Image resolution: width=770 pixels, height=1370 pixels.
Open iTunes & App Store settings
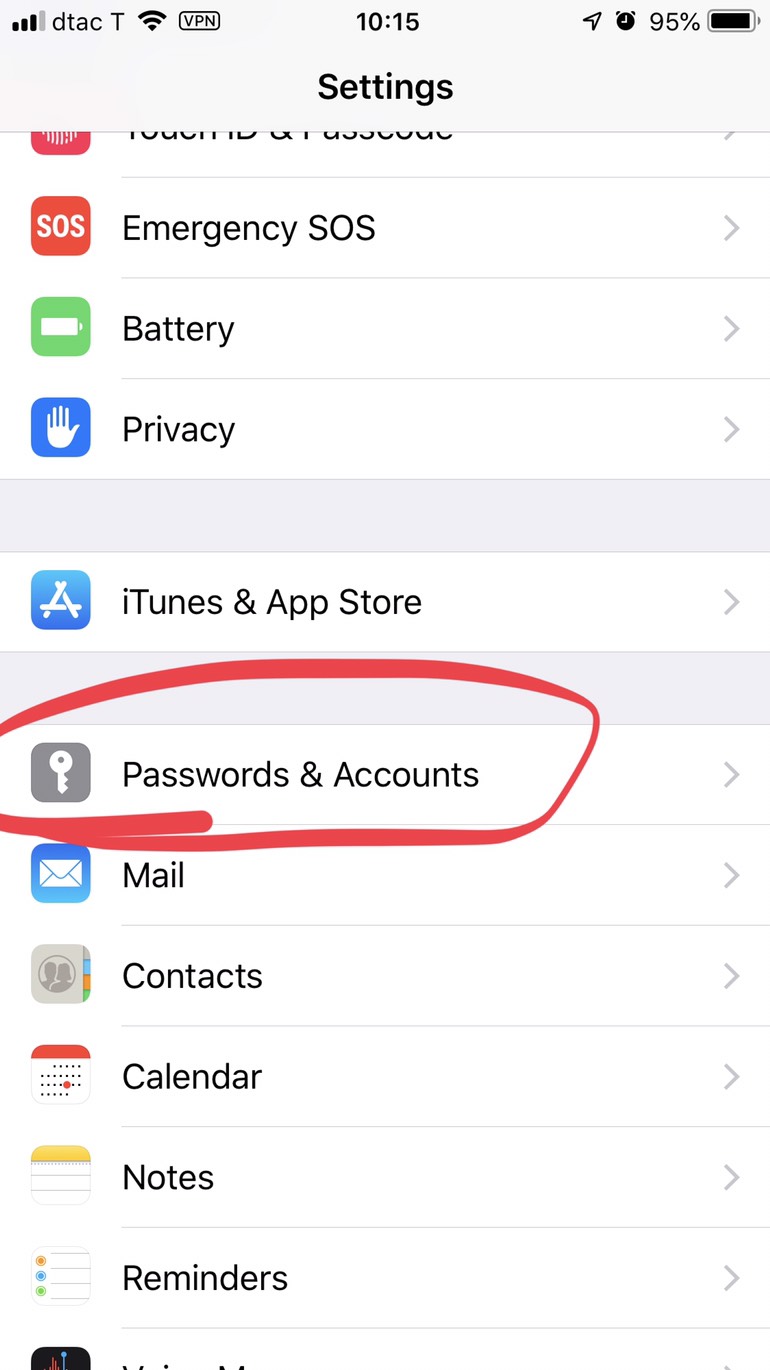point(385,602)
